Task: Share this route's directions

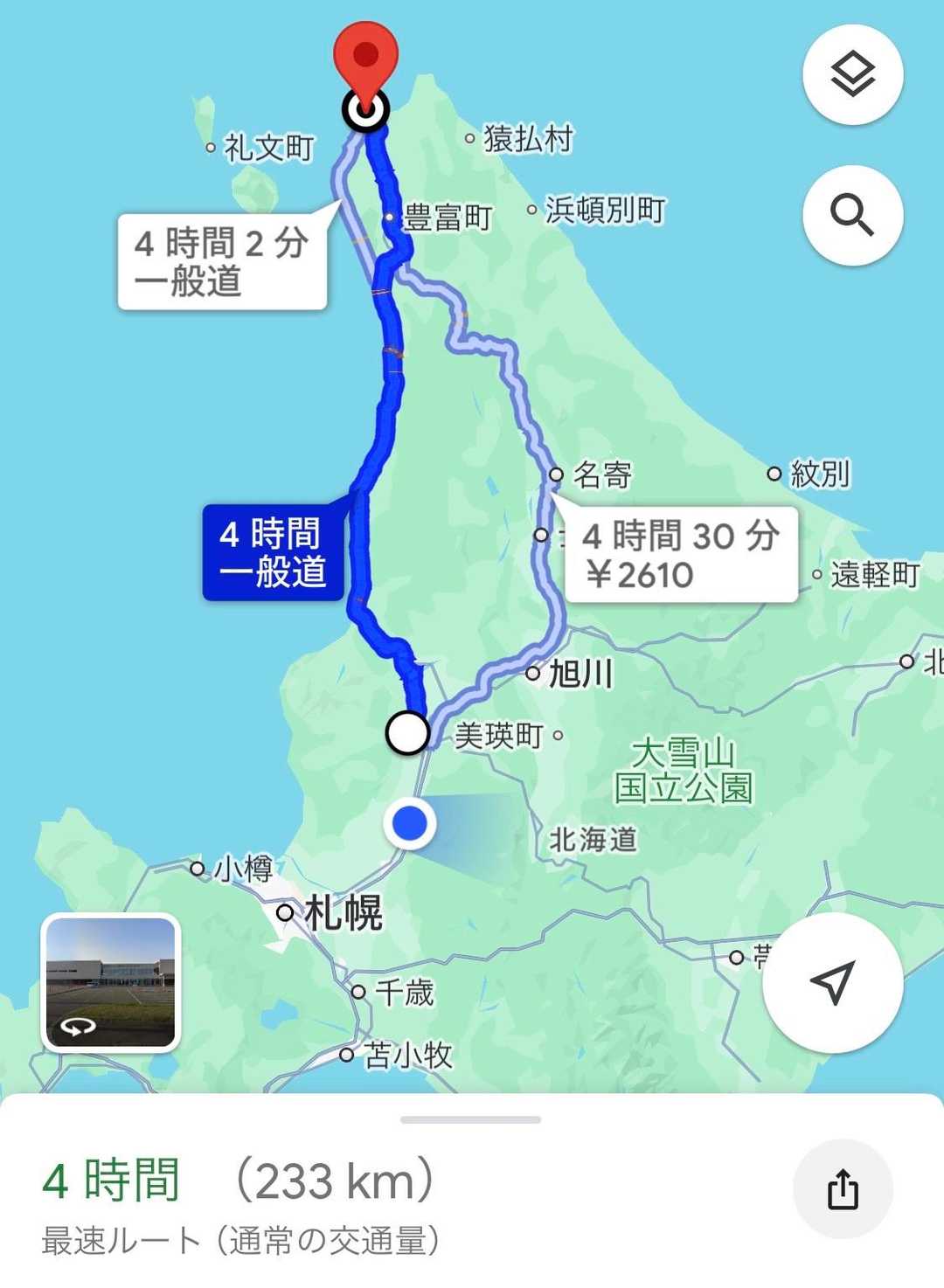Action: click(x=843, y=1189)
